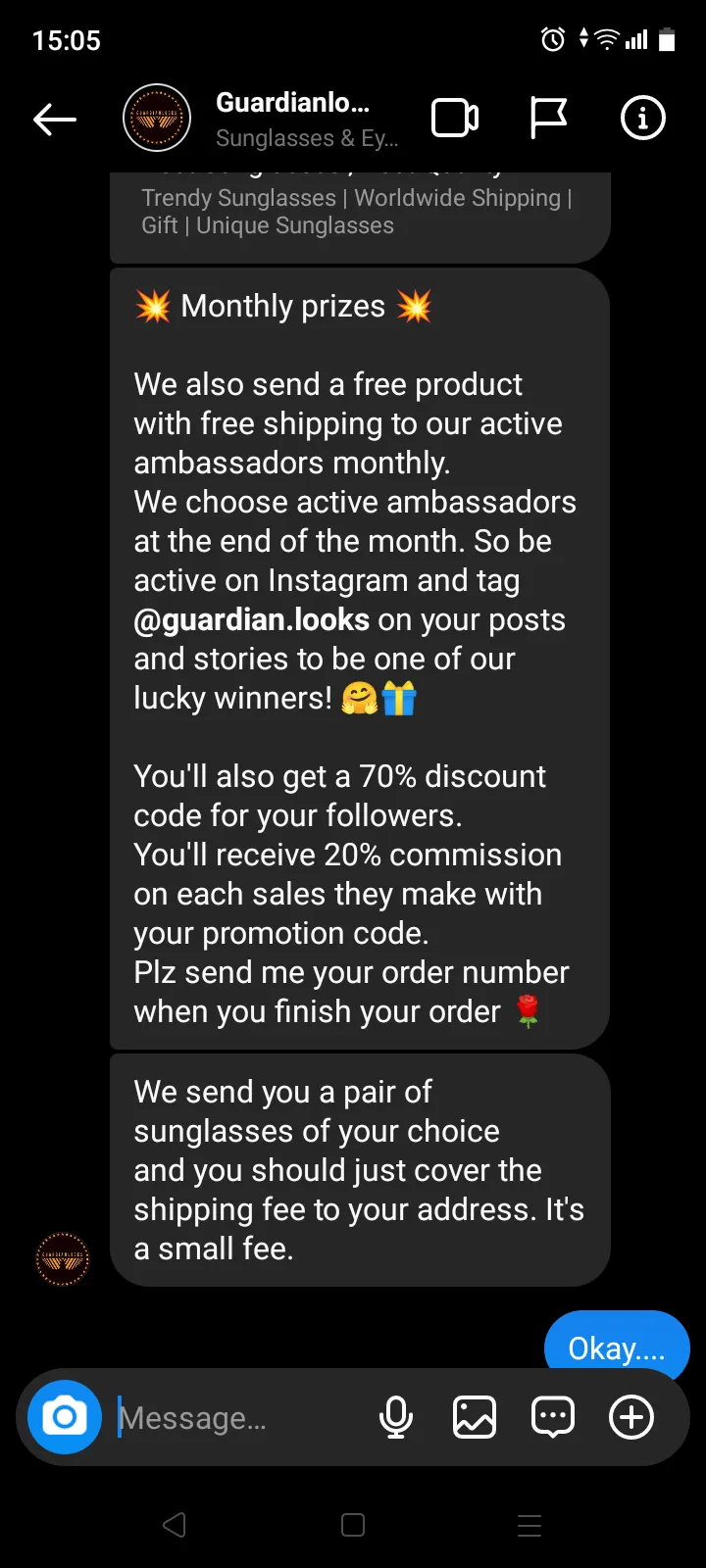Open the @guardian.looks mention link
The height and width of the screenshot is (1568, 706).
click(252, 620)
